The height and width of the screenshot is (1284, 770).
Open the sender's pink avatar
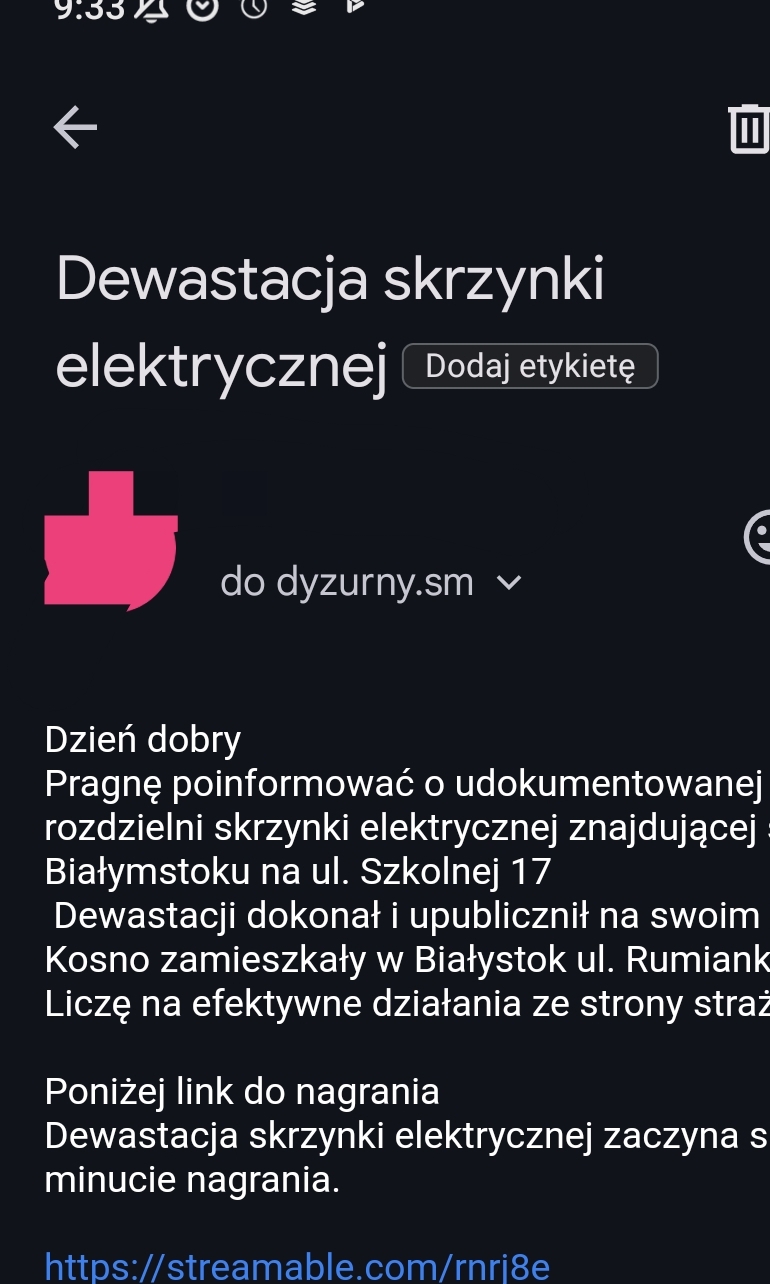tap(110, 543)
